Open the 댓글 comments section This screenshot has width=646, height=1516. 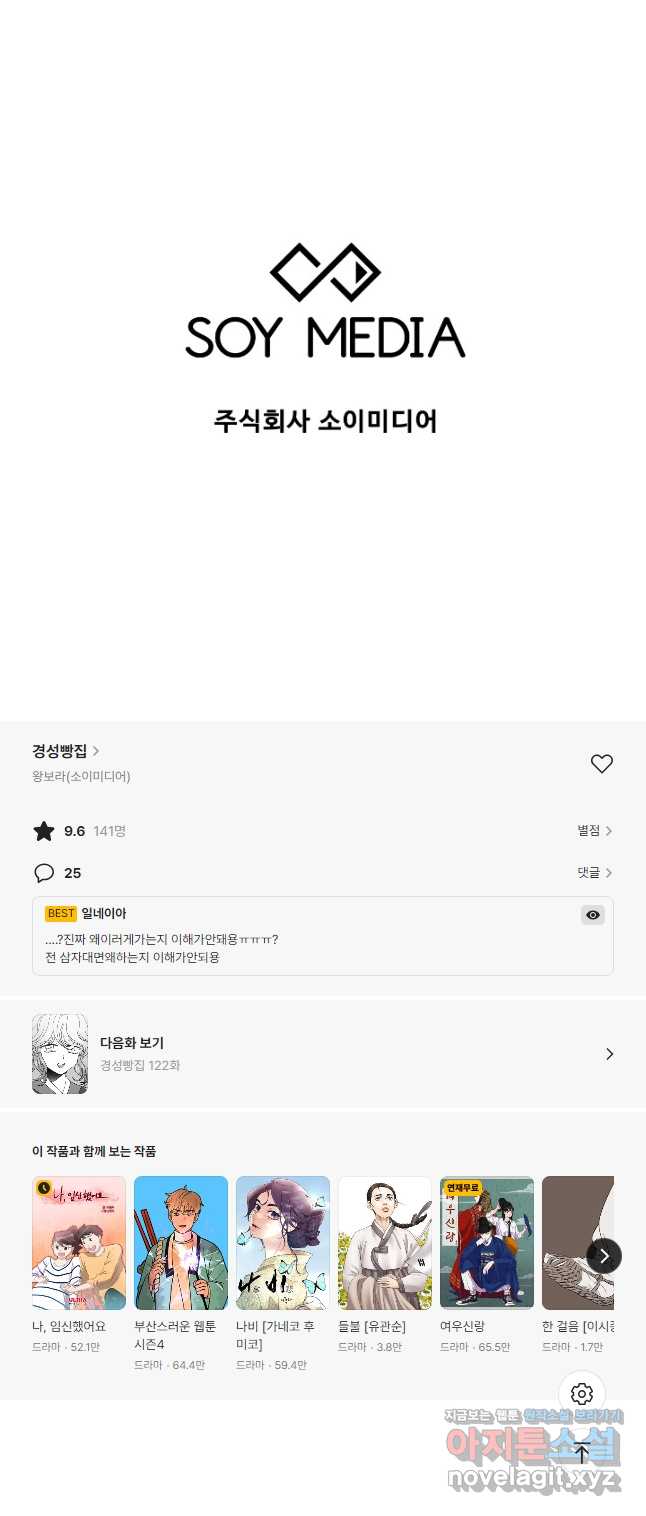(594, 873)
